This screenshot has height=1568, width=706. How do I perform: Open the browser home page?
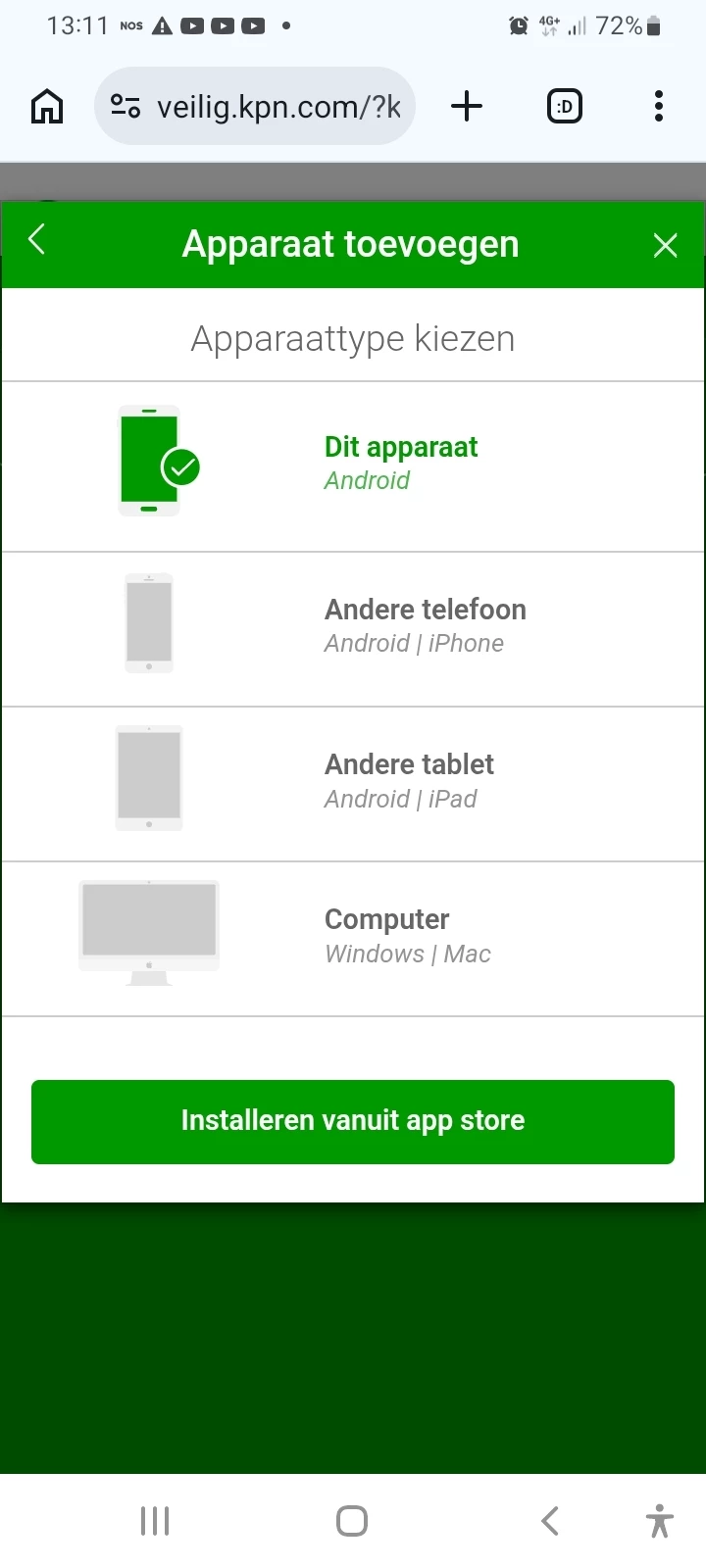(47, 106)
